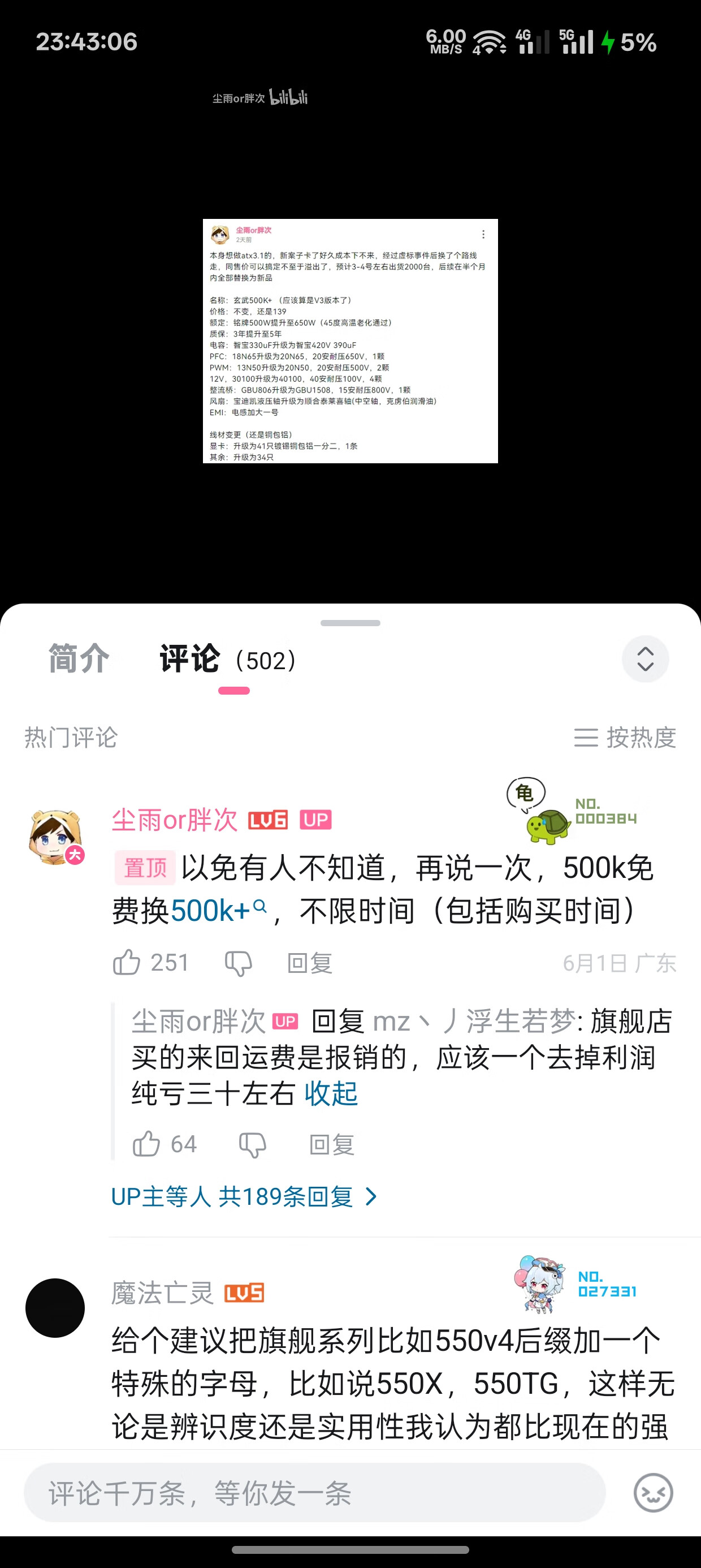Like the reply with 64 likes
The width and height of the screenshot is (701, 1568).
click(x=146, y=1144)
